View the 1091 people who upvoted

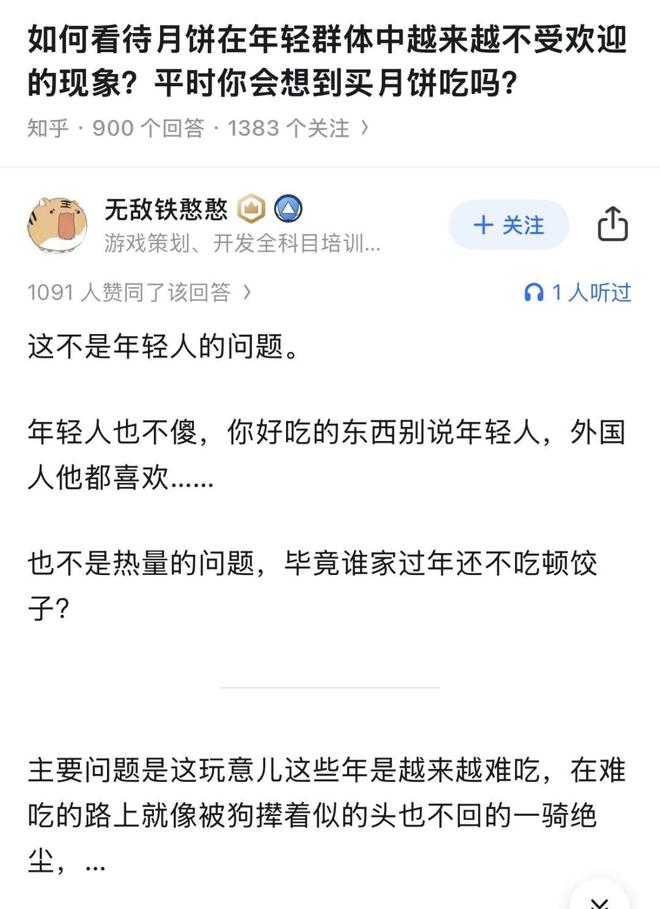[x=138, y=292]
